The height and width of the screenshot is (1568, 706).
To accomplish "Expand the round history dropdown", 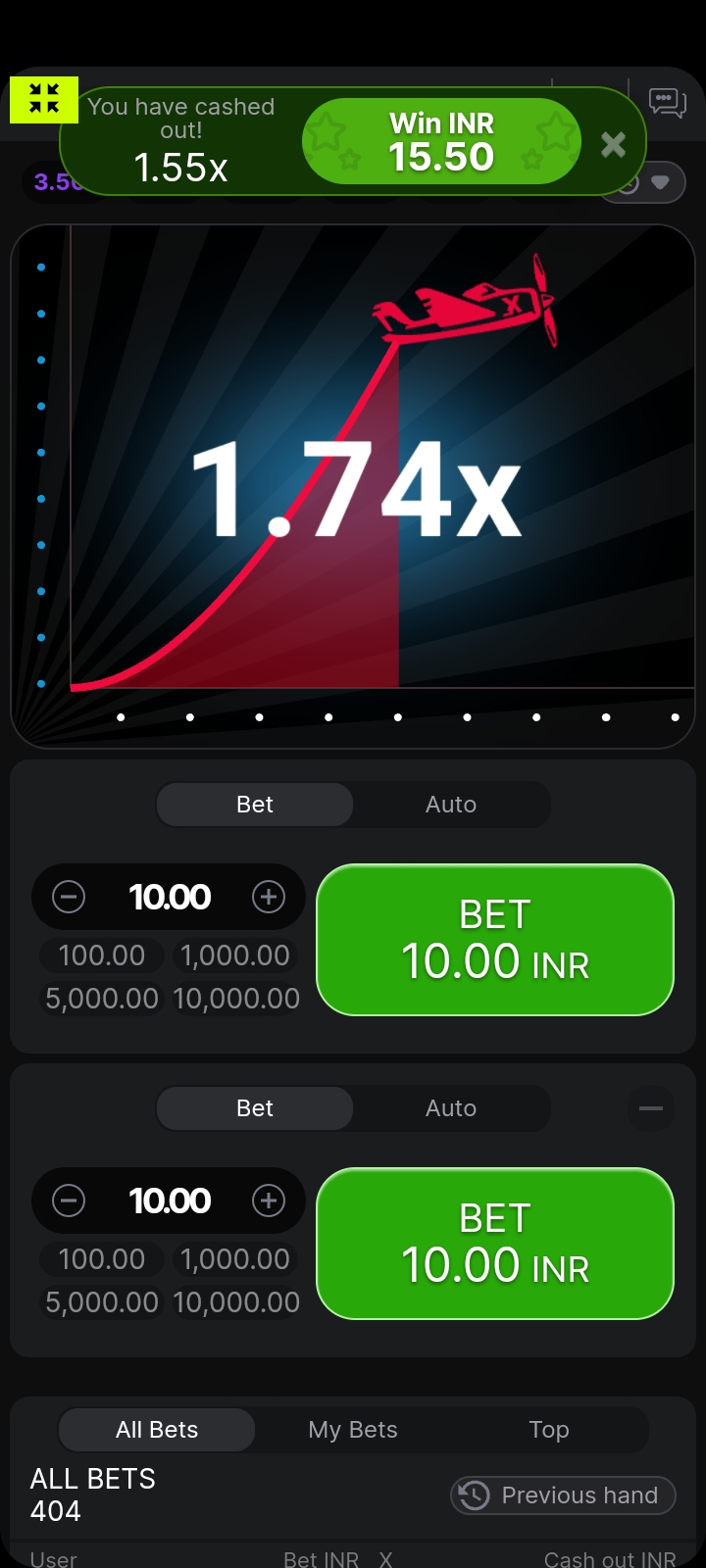I will click(658, 182).
